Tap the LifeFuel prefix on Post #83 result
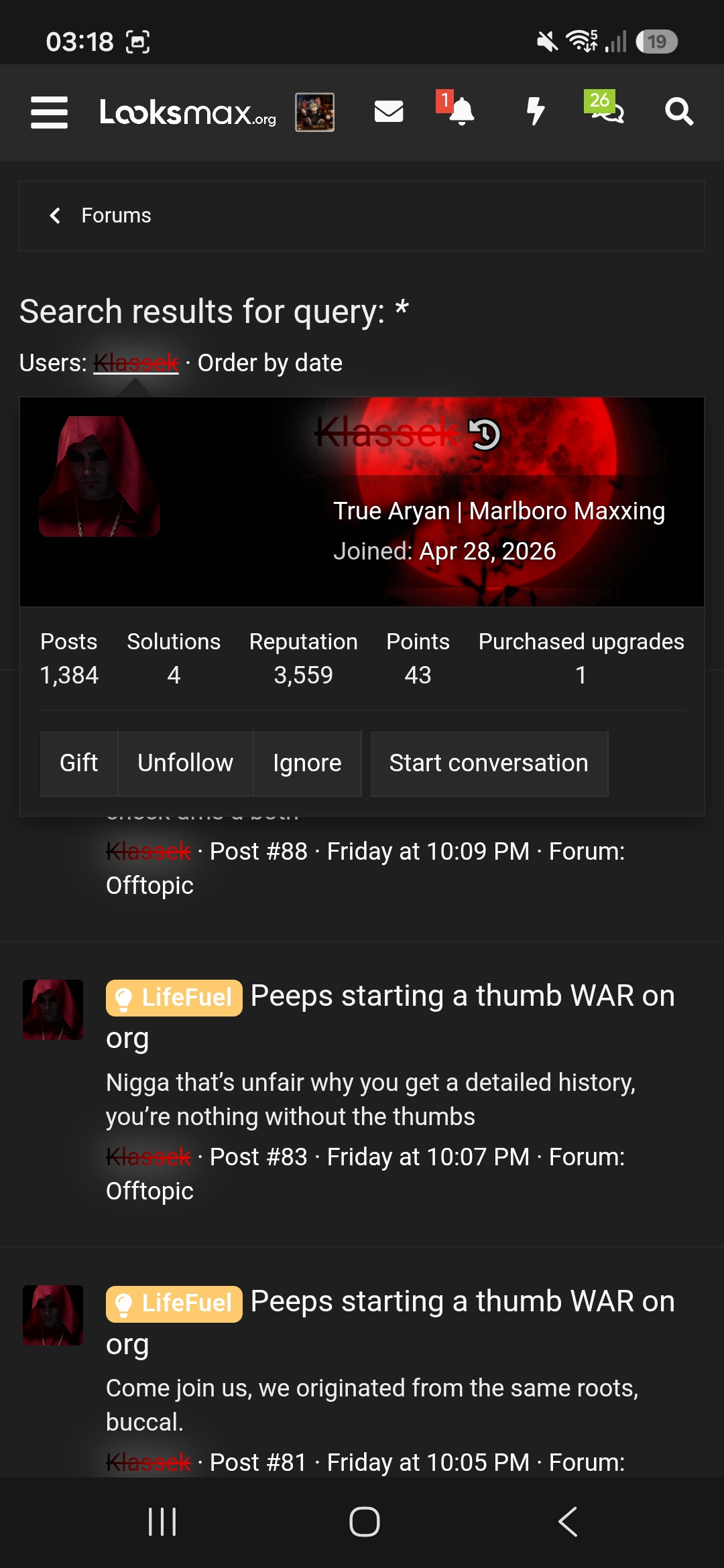The image size is (724, 1568). [174, 998]
